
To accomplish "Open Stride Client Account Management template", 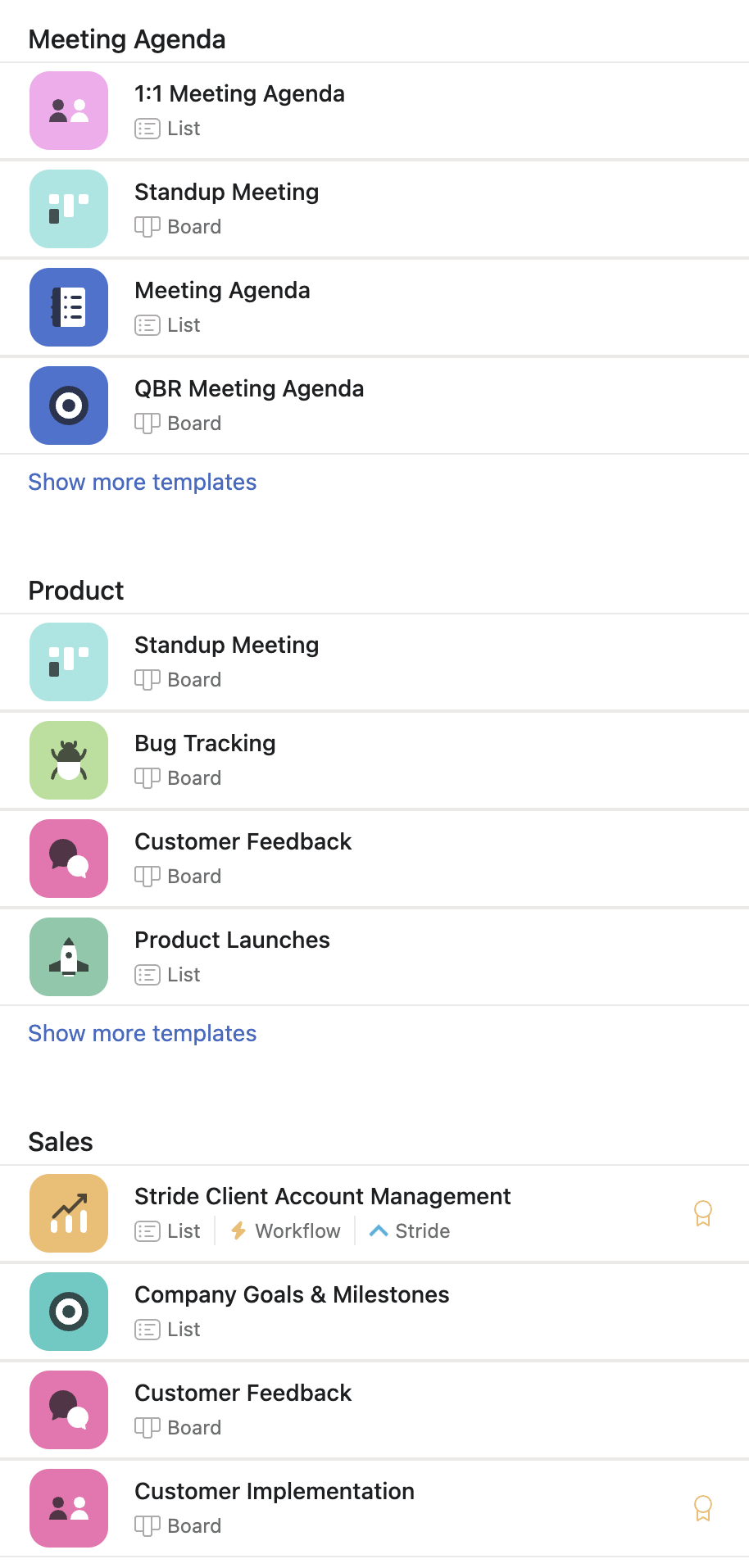I will (x=374, y=1213).
